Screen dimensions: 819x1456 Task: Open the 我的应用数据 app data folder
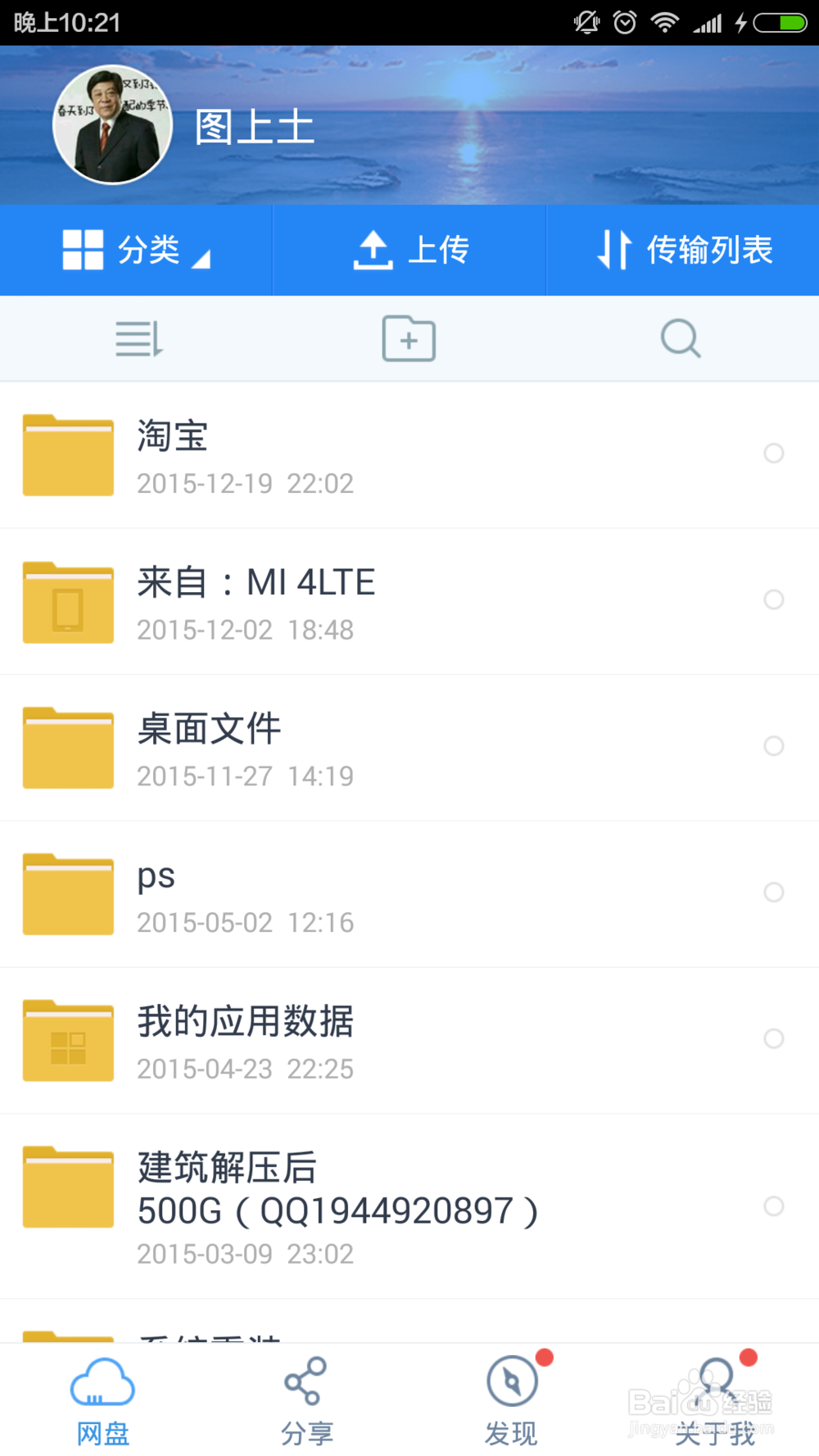point(328,1040)
